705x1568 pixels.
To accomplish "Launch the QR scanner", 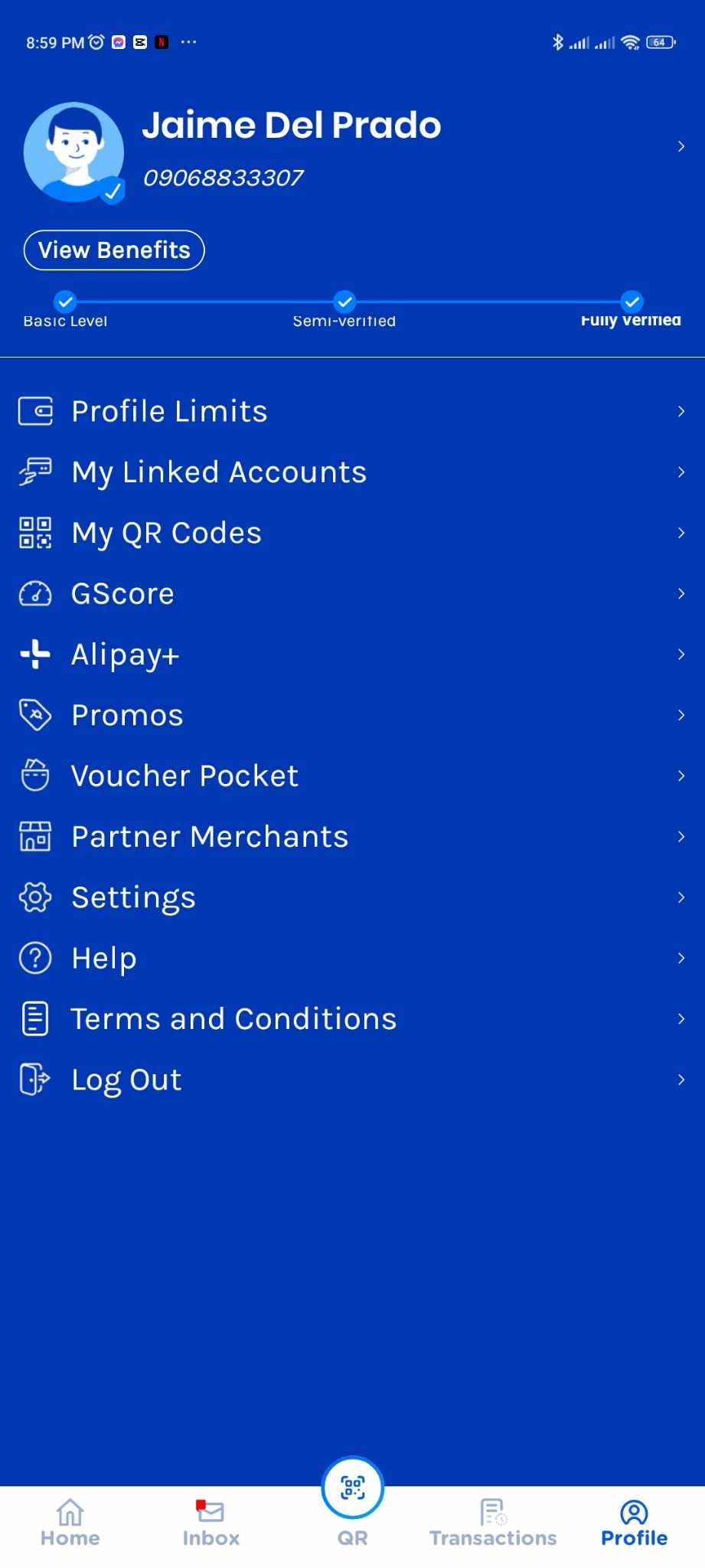I will click(x=353, y=1489).
